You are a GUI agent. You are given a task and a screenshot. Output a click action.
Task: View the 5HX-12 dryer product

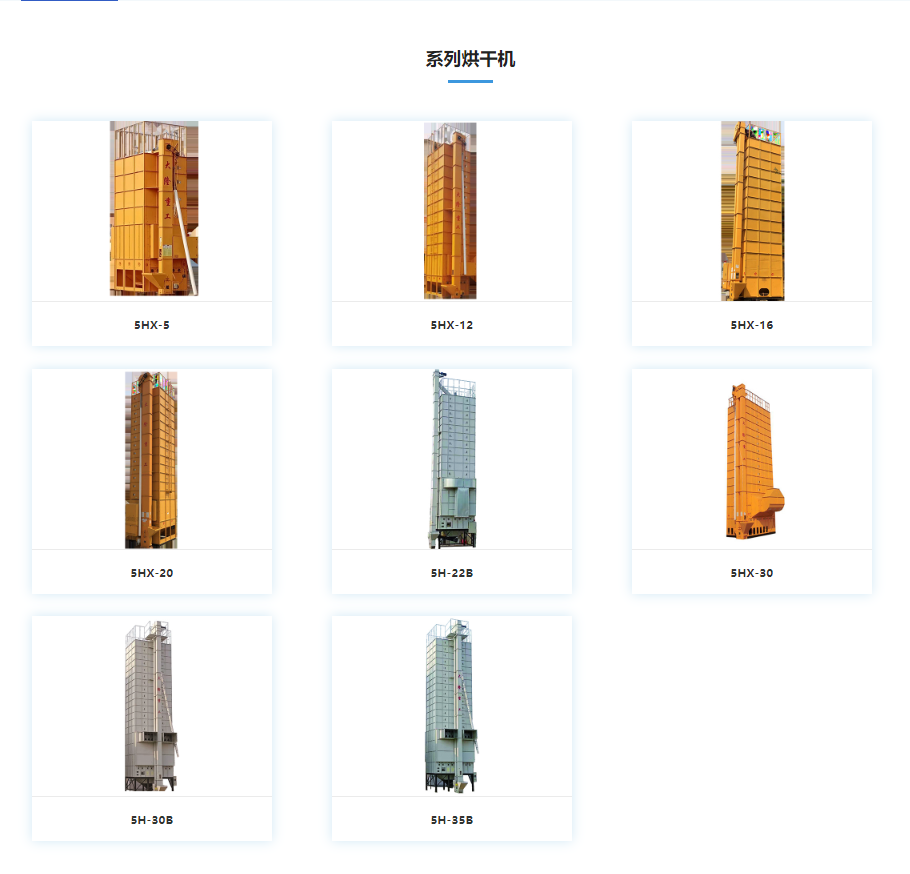pos(451,232)
